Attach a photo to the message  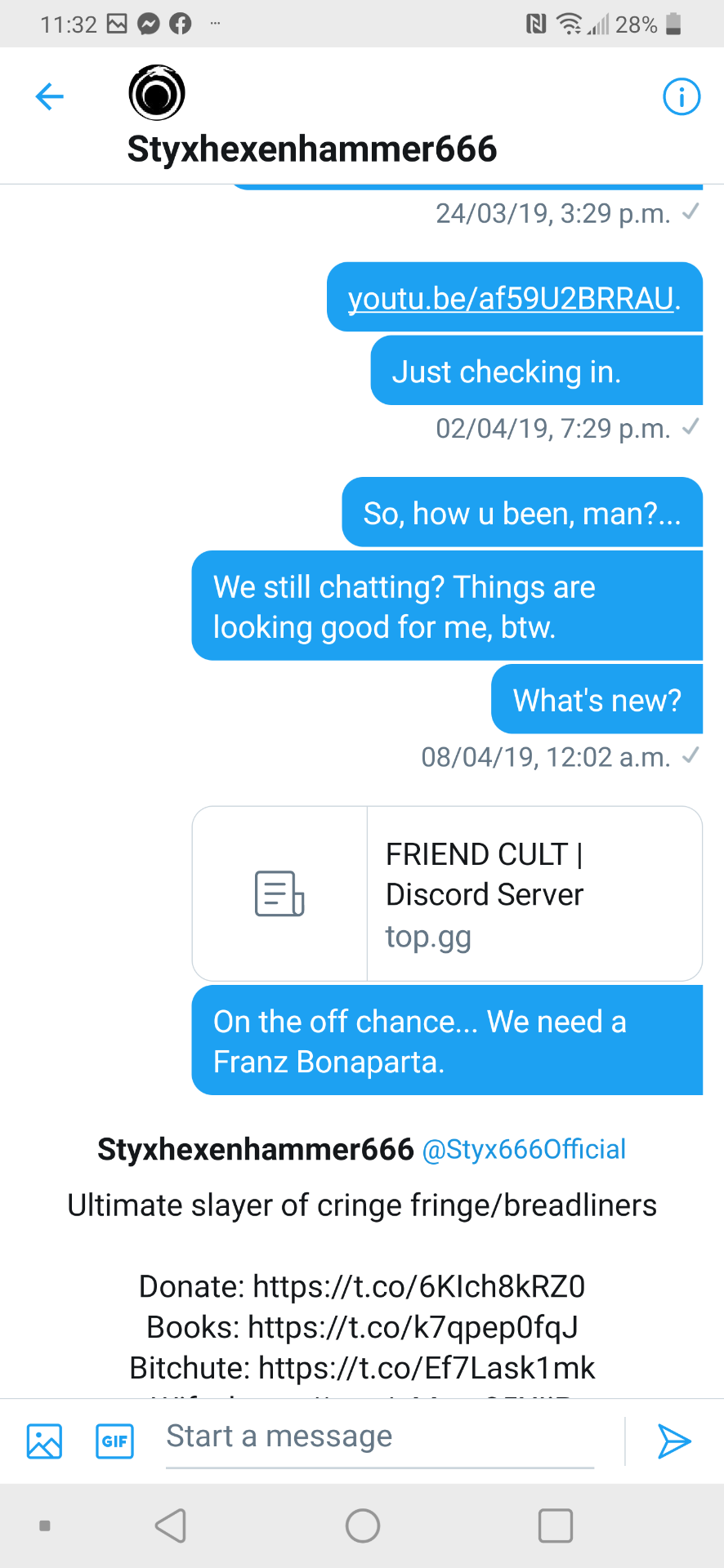(x=44, y=1441)
